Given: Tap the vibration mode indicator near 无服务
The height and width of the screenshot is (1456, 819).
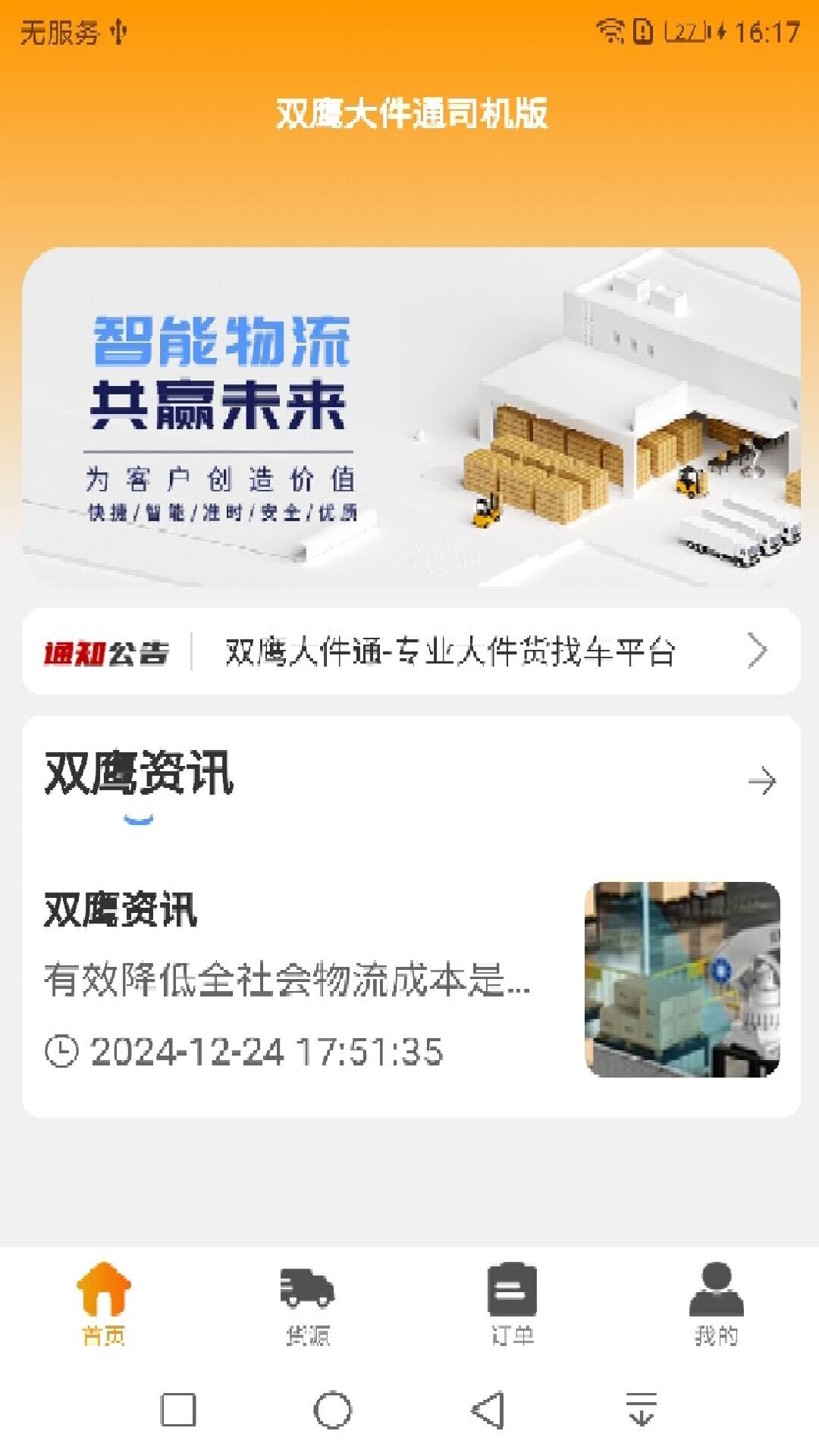Looking at the screenshot, I should coord(118,32).
